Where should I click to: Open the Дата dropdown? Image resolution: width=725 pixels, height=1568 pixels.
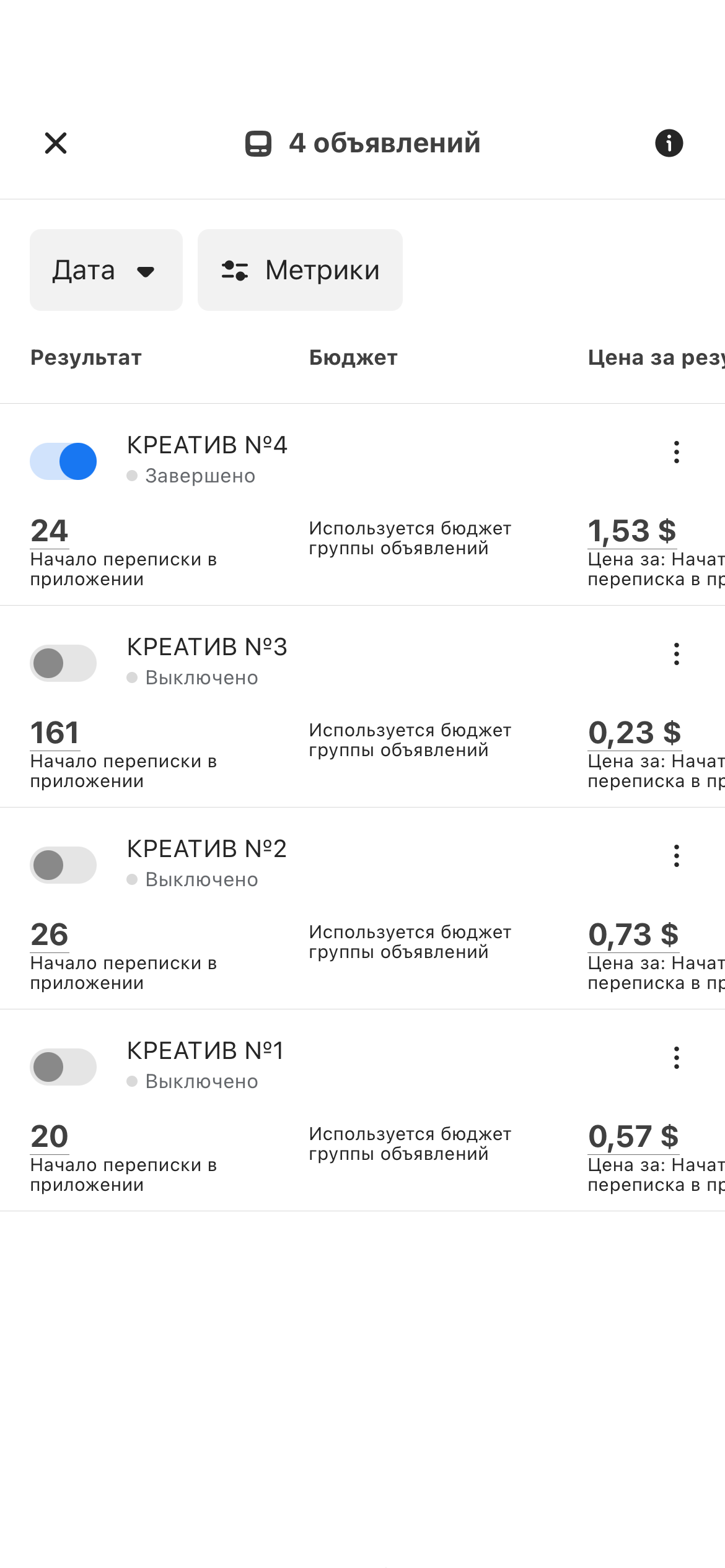pyautogui.click(x=106, y=269)
